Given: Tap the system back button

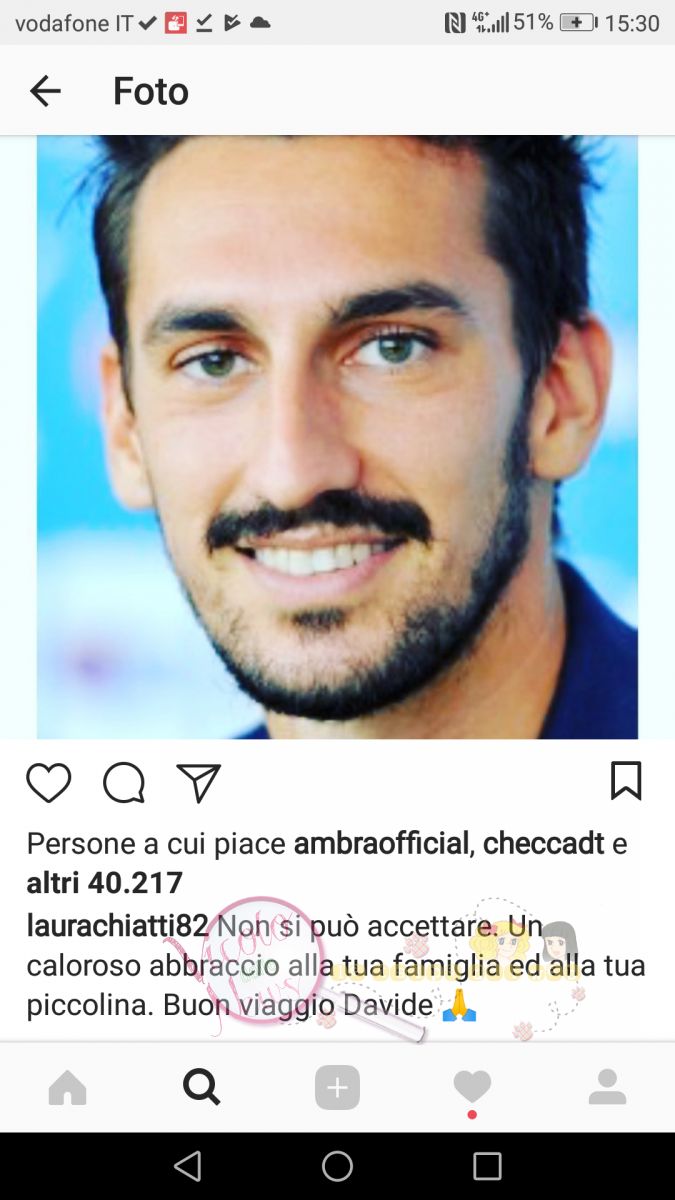Looking at the screenshot, I should (187, 1166).
